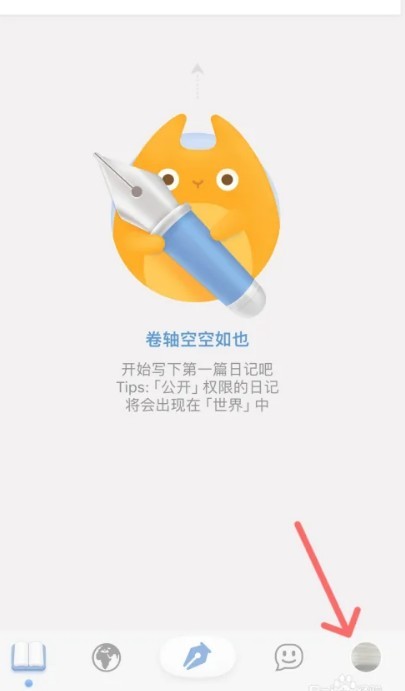Write a new diary with the pen button
The width and height of the screenshot is (405, 691).
197,657
